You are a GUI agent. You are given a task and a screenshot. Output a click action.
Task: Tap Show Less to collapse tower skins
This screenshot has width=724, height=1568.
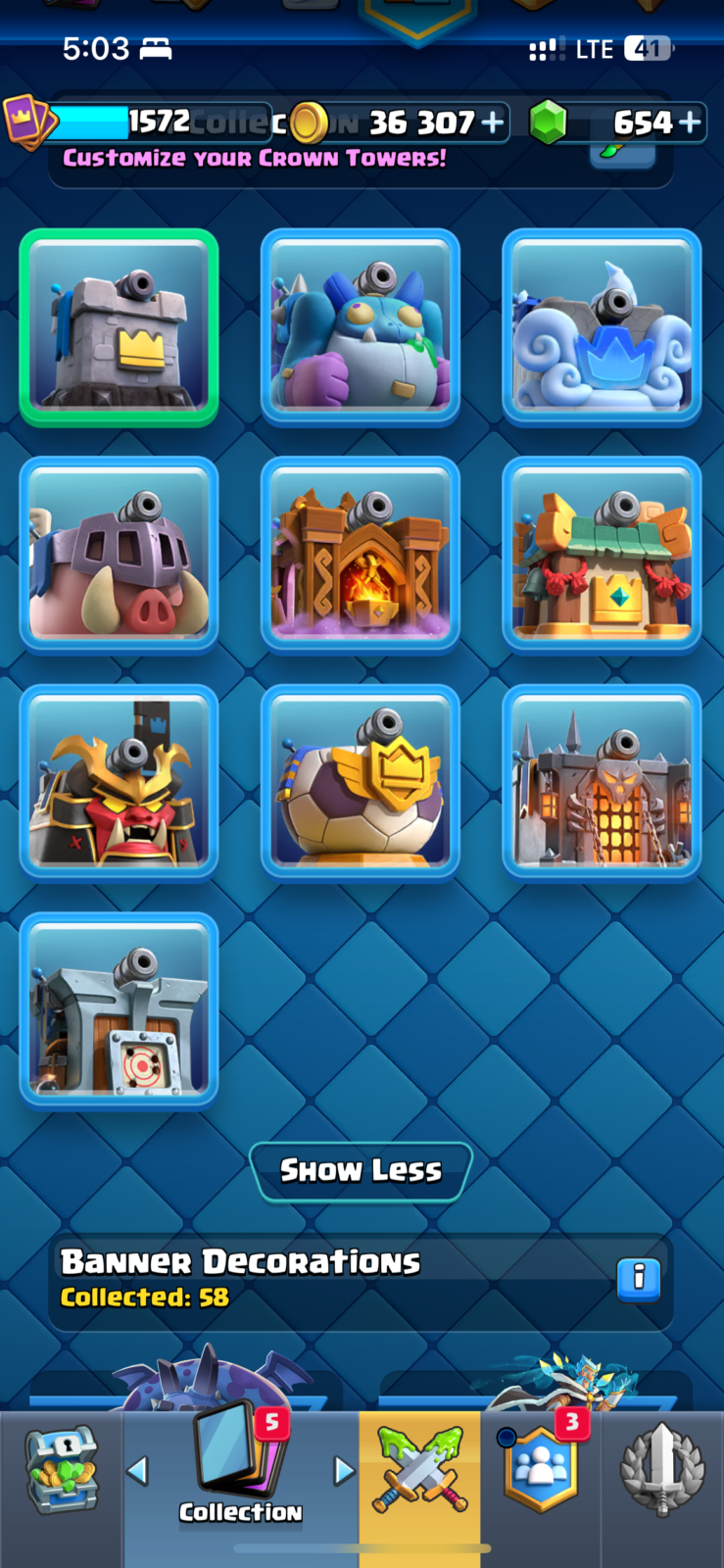(x=362, y=1171)
